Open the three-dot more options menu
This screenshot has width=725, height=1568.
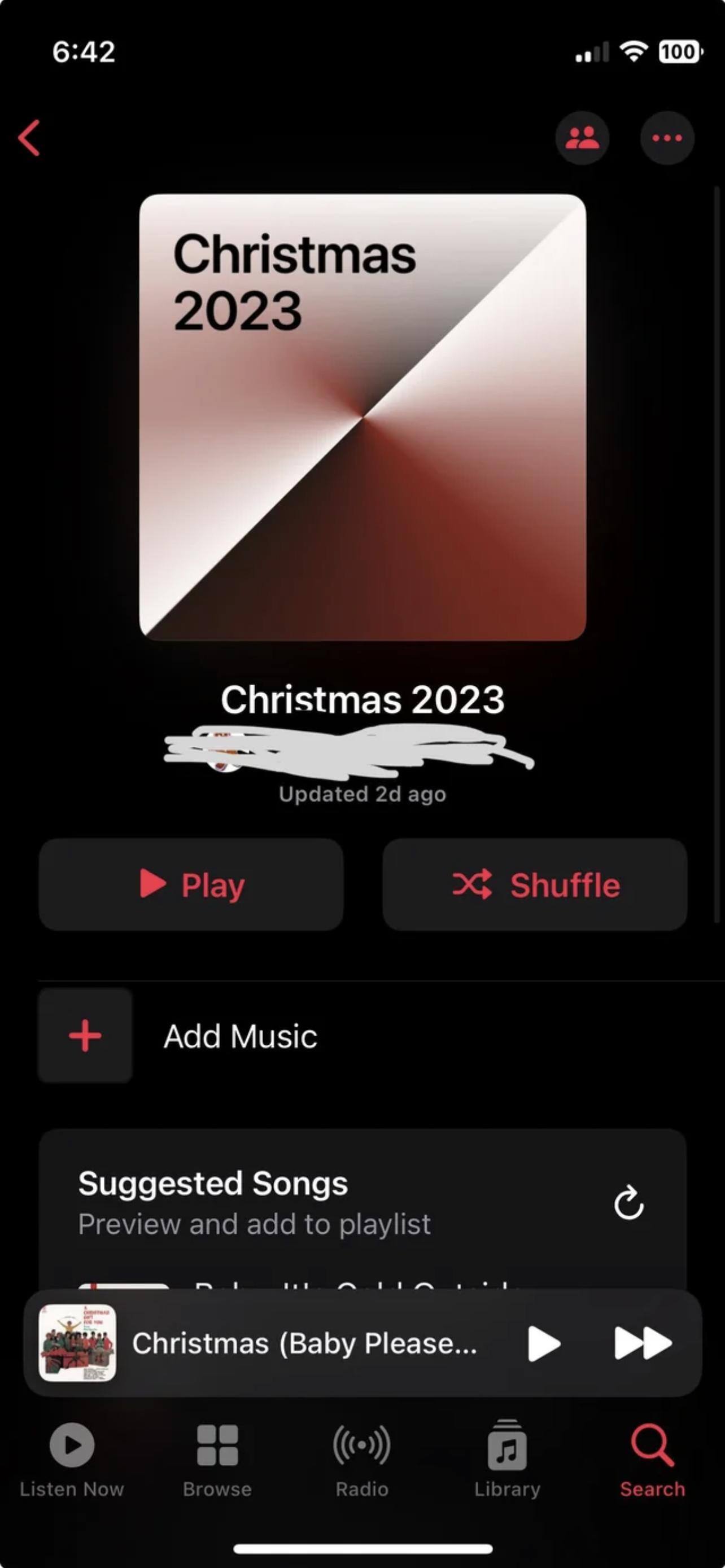tap(667, 138)
